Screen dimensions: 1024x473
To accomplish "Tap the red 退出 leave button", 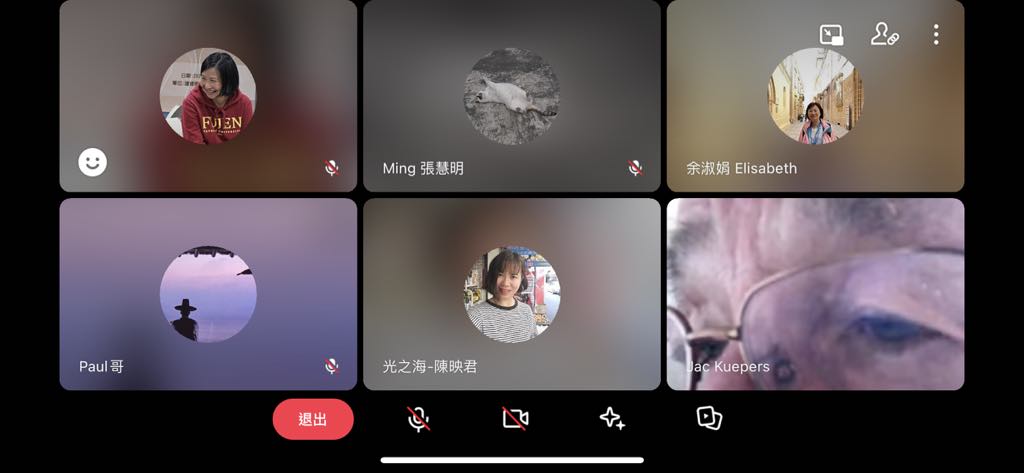I will pos(313,419).
